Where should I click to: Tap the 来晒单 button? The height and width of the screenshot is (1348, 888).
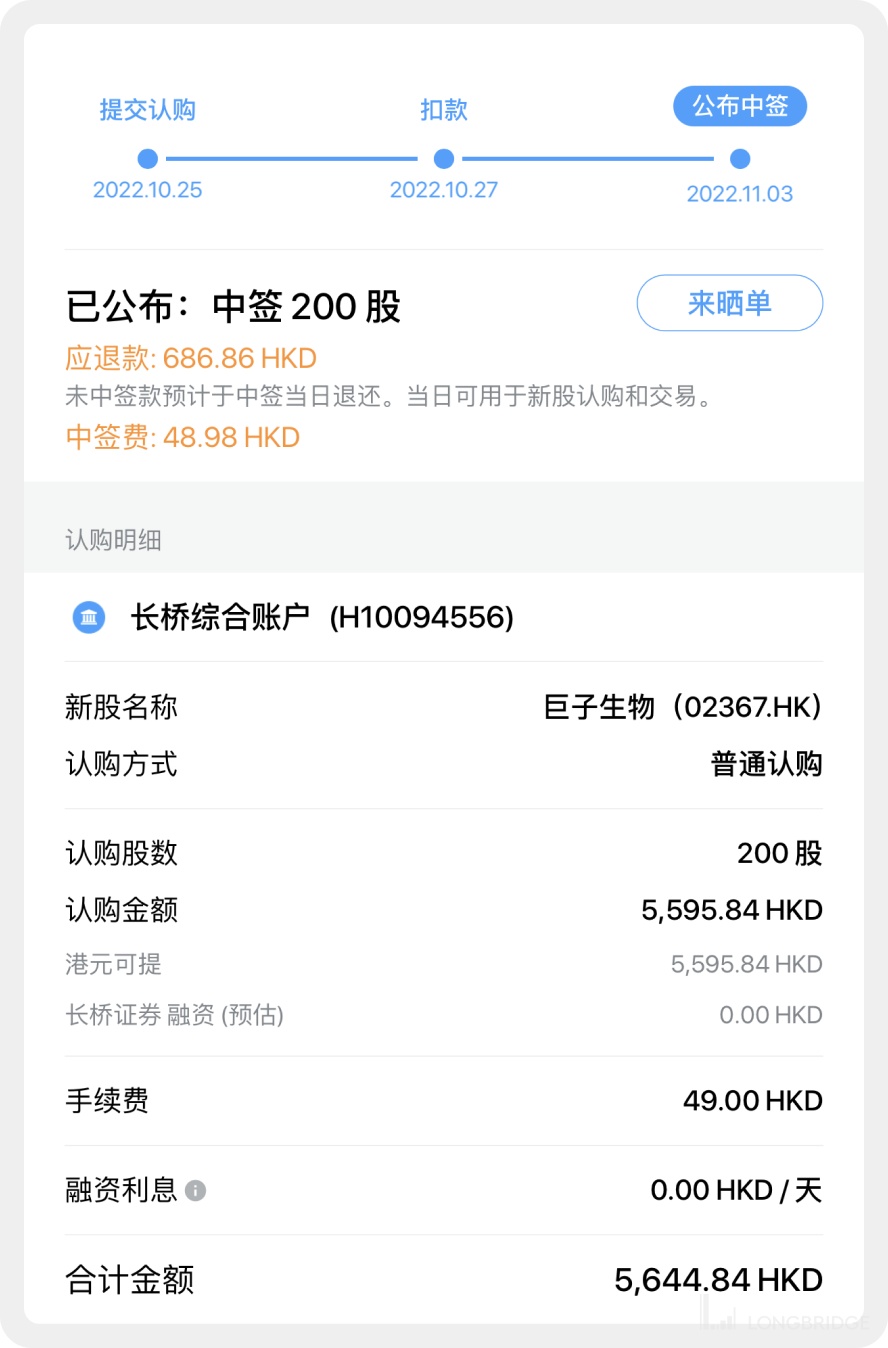(x=729, y=303)
